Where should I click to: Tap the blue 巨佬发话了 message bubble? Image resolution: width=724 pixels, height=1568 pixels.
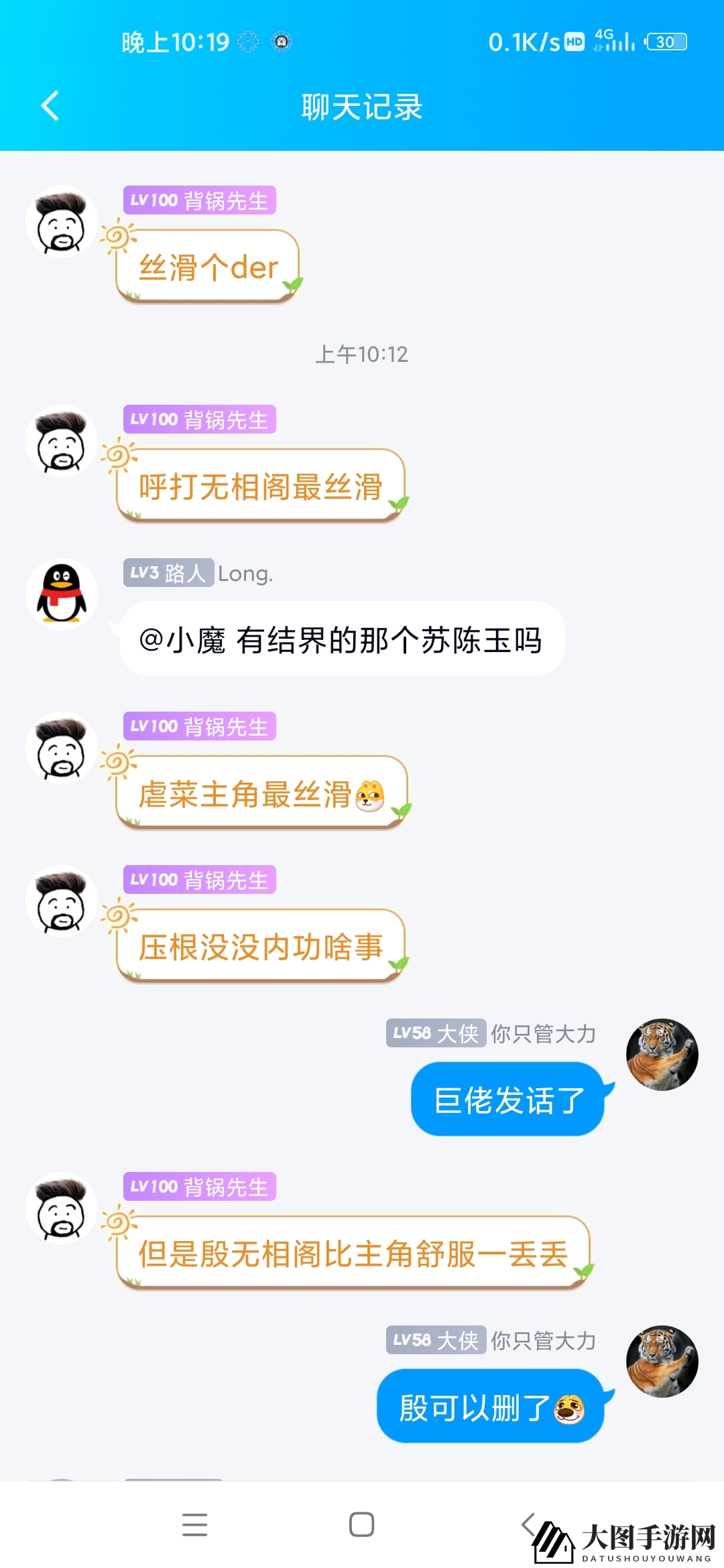(x=507, y=1098)
